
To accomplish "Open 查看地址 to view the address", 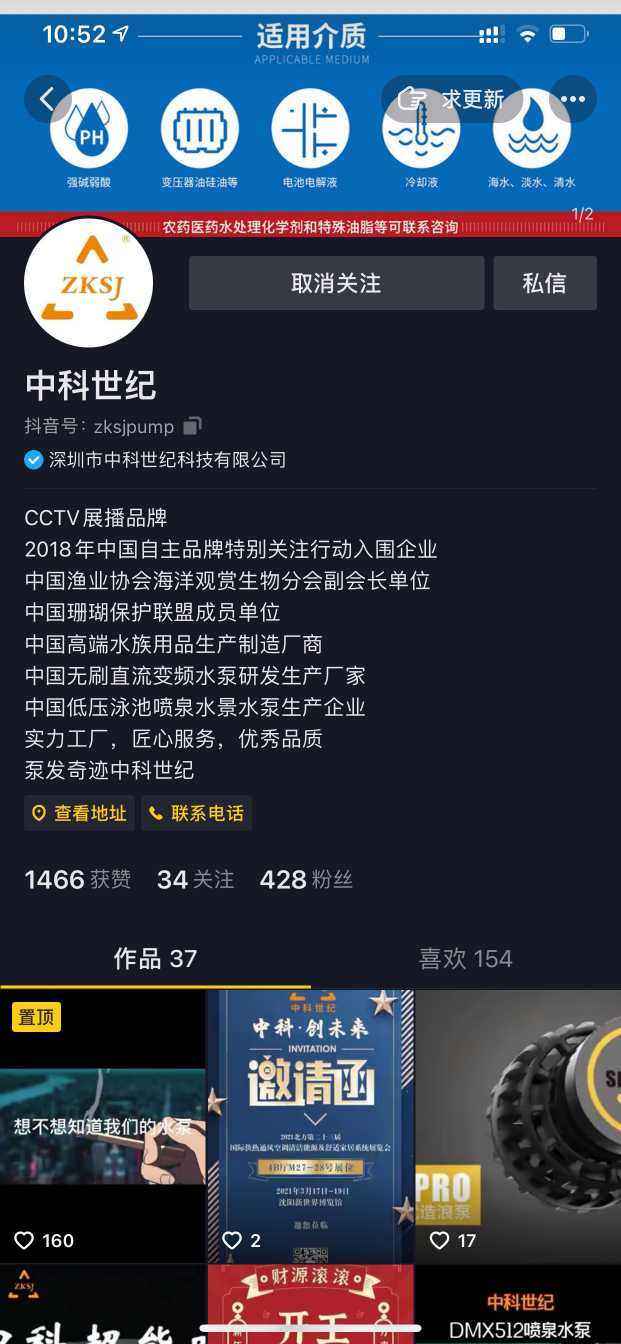I will pyautogui.click(x=80, y=813).
